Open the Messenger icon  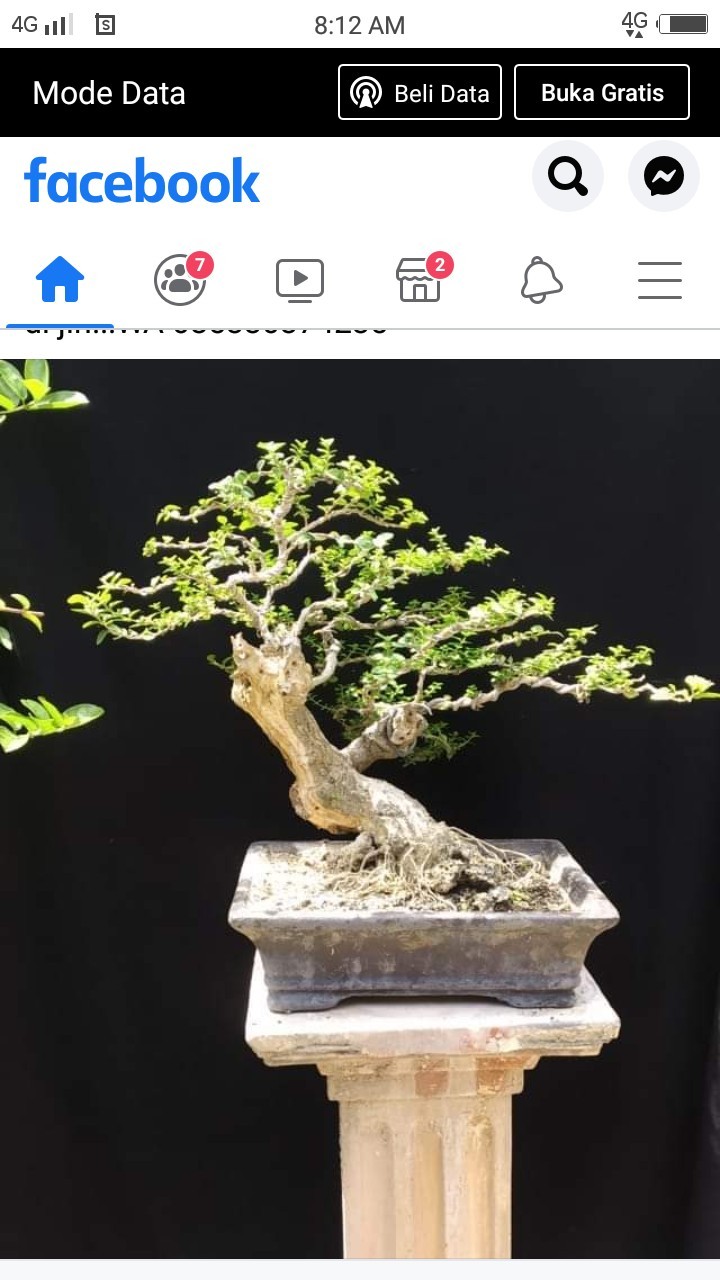click(663, 176)
